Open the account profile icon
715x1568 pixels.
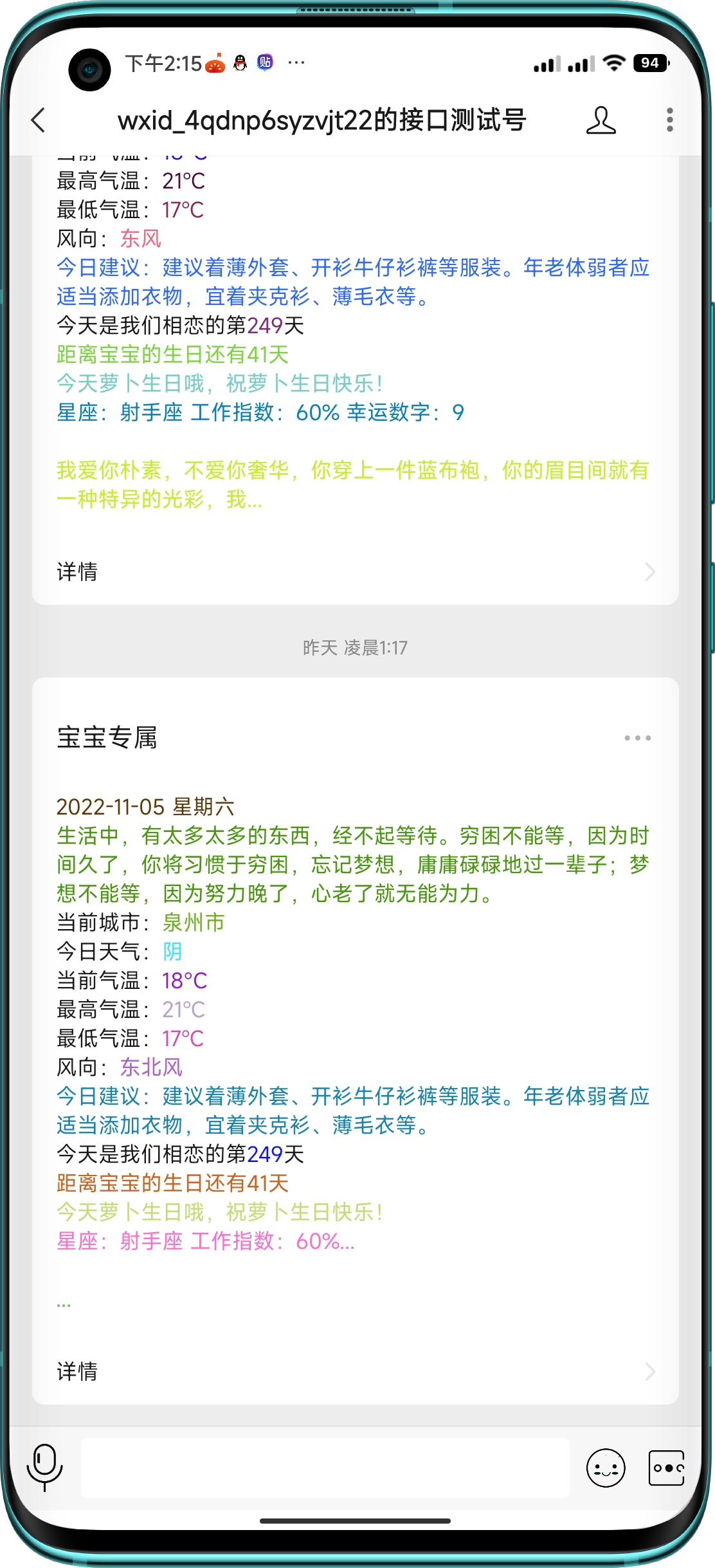[601, 120]
